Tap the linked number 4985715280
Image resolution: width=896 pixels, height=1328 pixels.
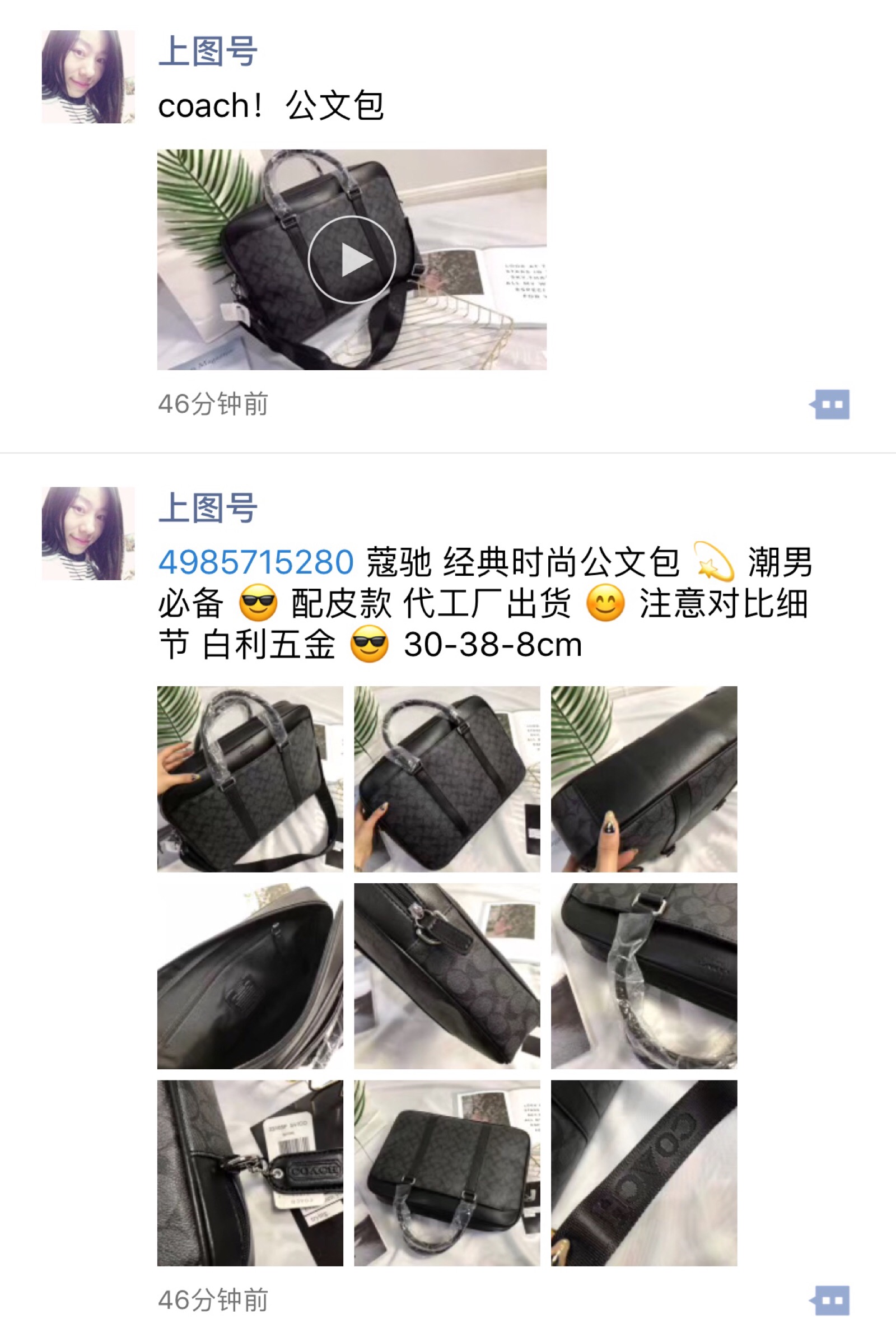[256, 562]
